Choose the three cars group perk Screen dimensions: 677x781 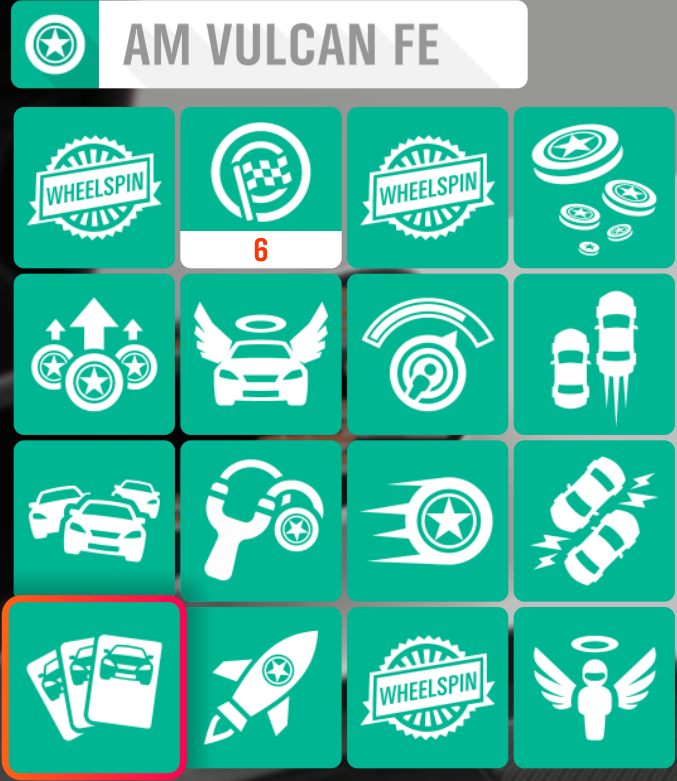93,521
